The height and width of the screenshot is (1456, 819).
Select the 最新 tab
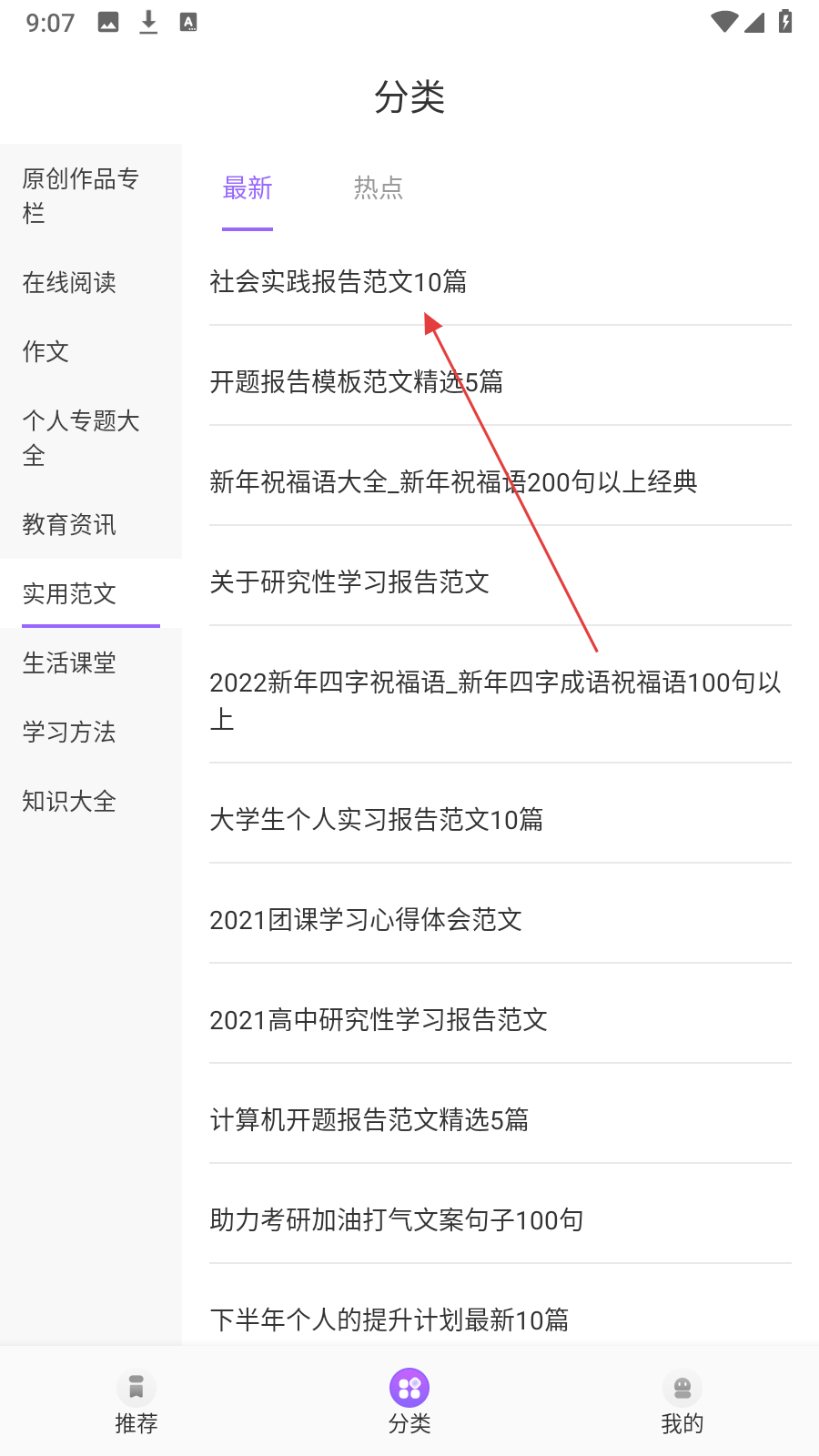(248, 188)
